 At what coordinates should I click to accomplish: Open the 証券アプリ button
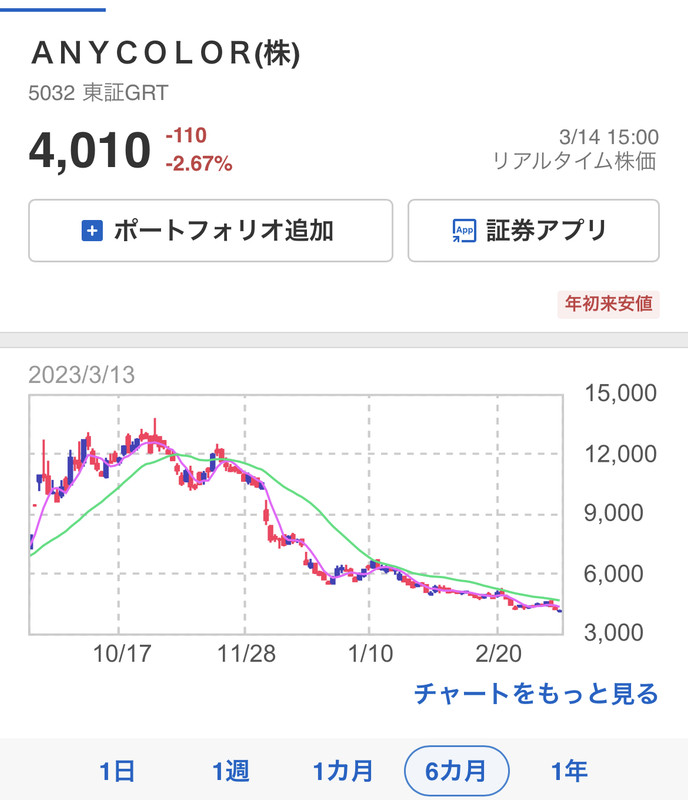(x=533, y=231)
